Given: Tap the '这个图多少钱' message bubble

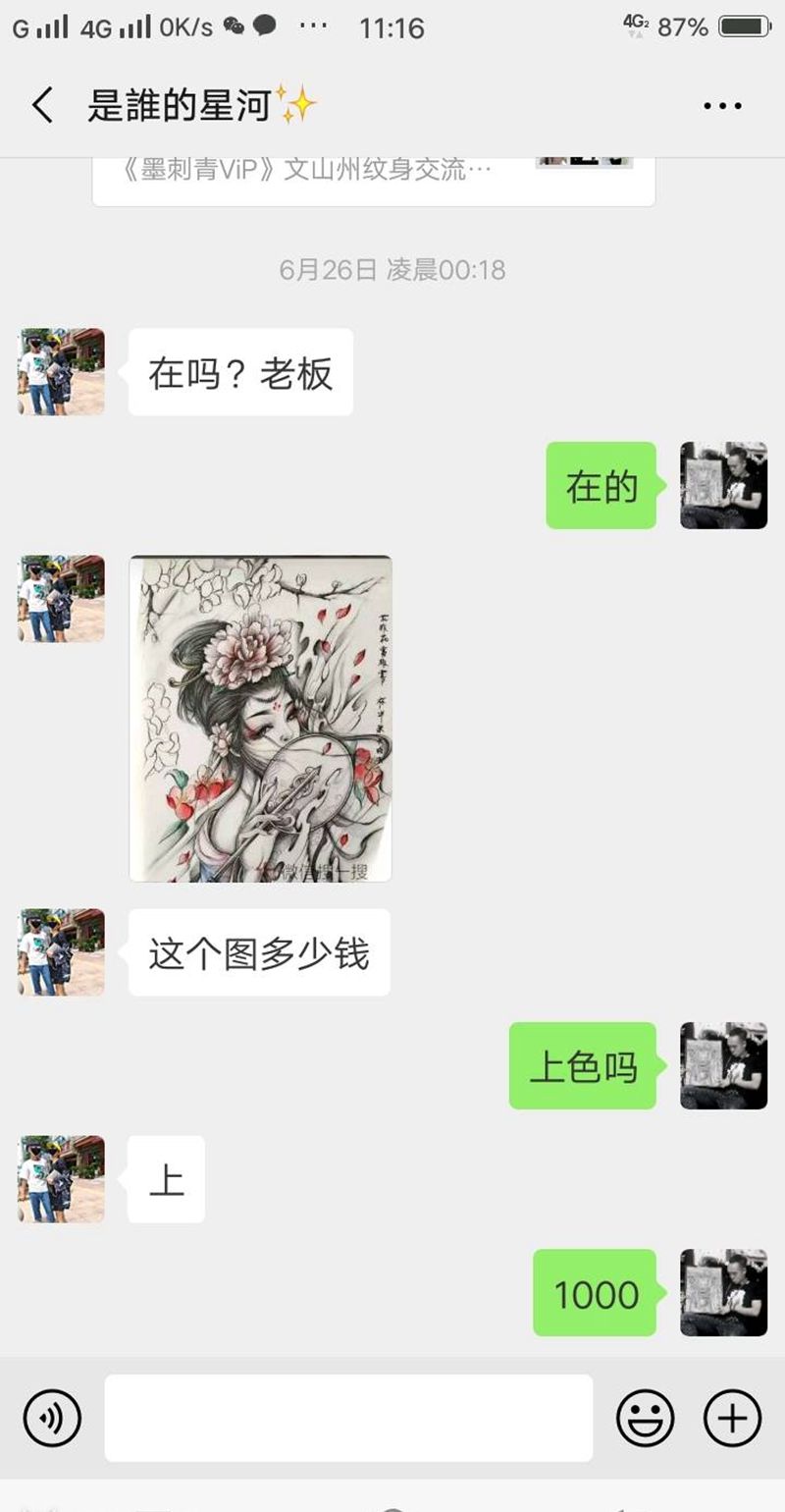Looking at the screenshot, I should point(258,952).
